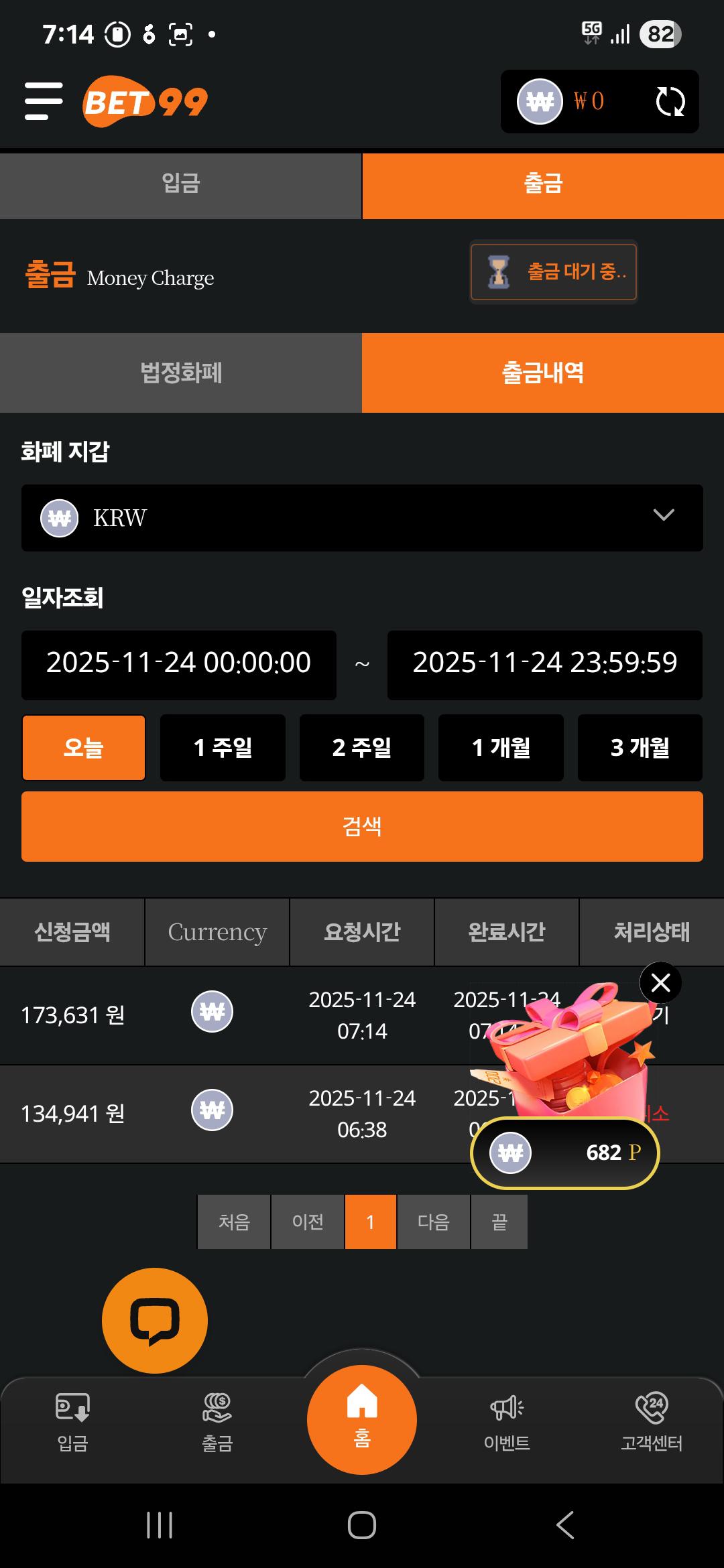
Task: Edit the start date 2025-11-24 00:00:00
Action: click(178, 664)
